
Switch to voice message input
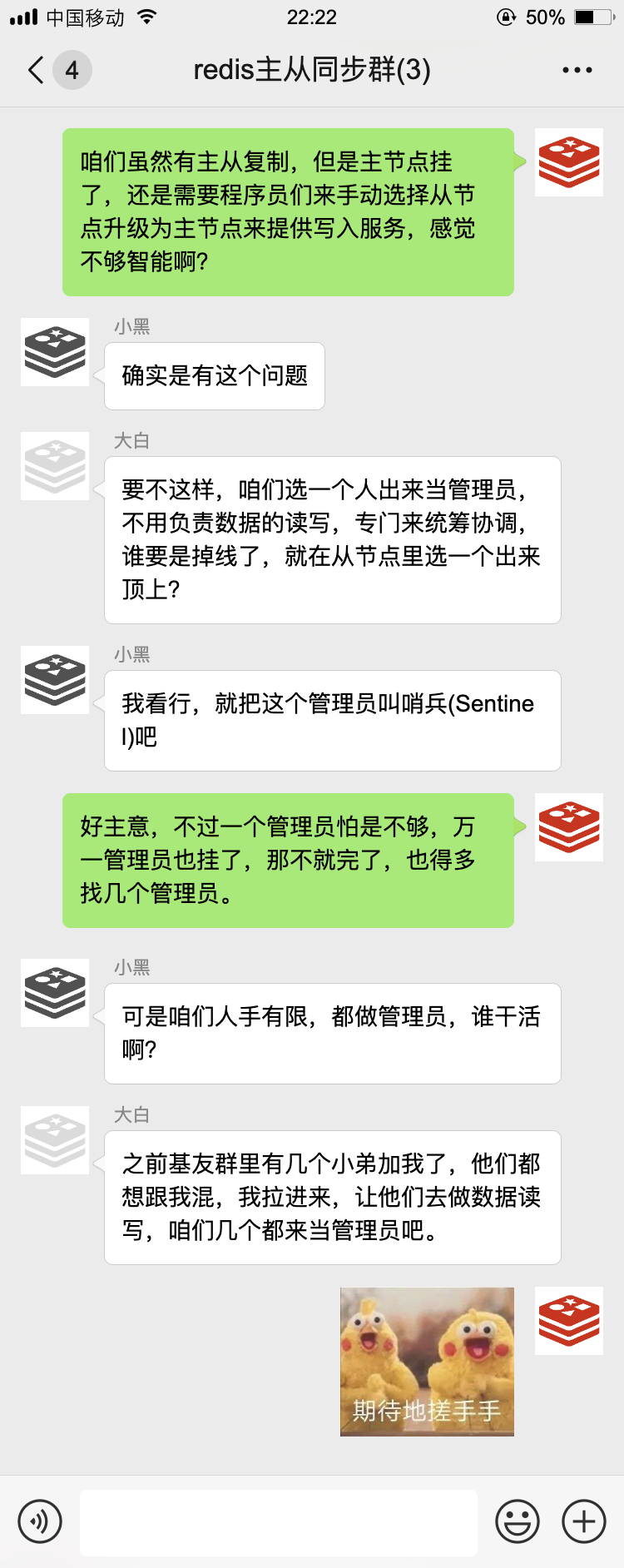39,1521
